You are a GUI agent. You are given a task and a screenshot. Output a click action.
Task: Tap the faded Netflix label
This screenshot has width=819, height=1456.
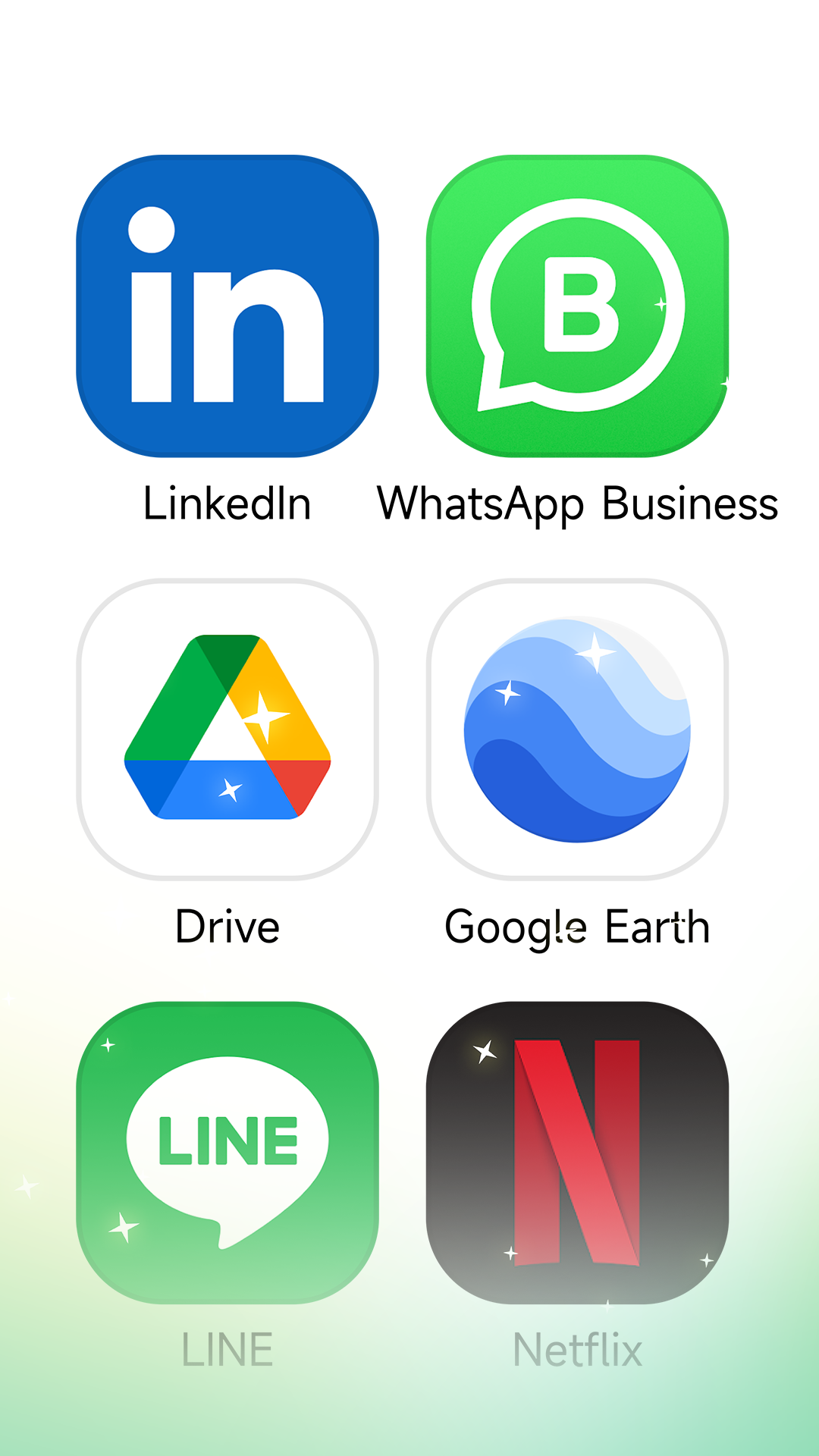(578, 1346)
